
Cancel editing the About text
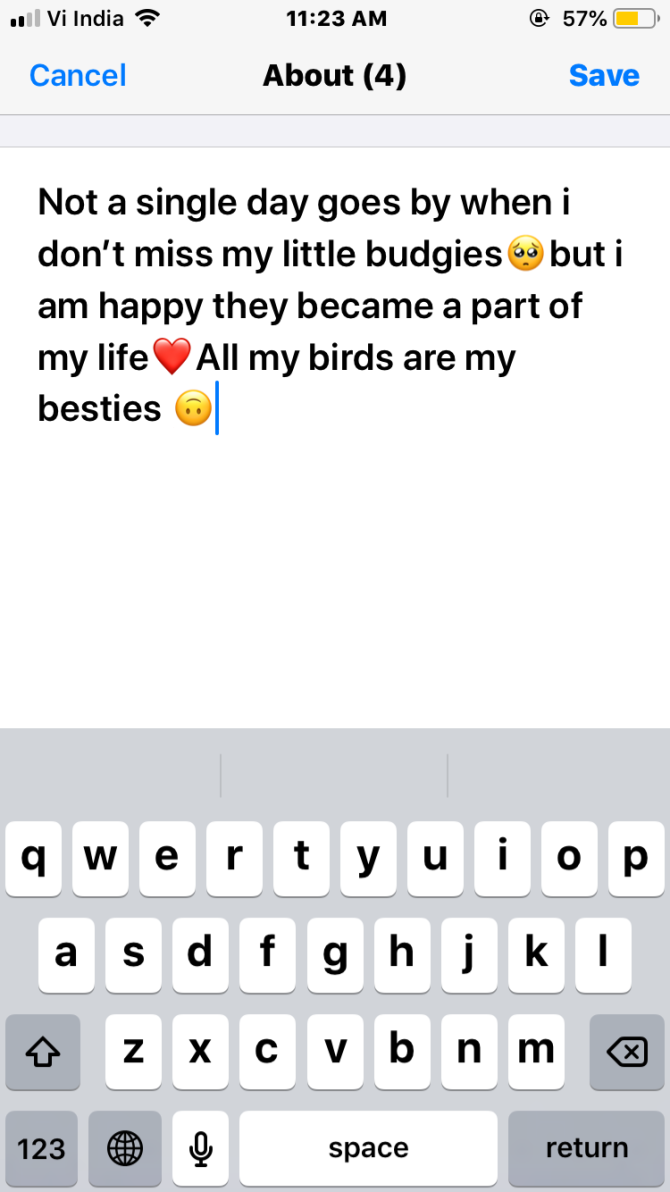pos(78,76)
